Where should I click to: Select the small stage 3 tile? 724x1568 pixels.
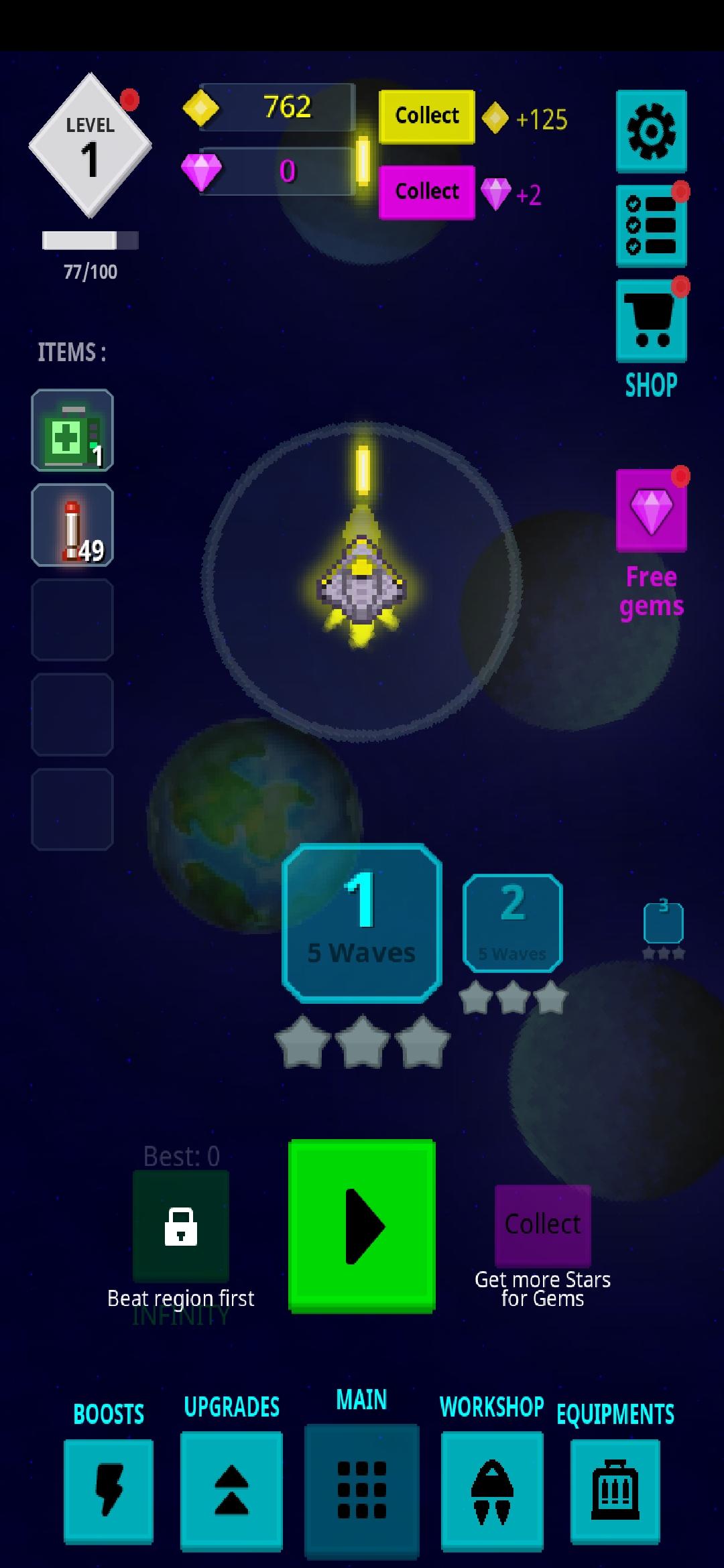(663, 923)
